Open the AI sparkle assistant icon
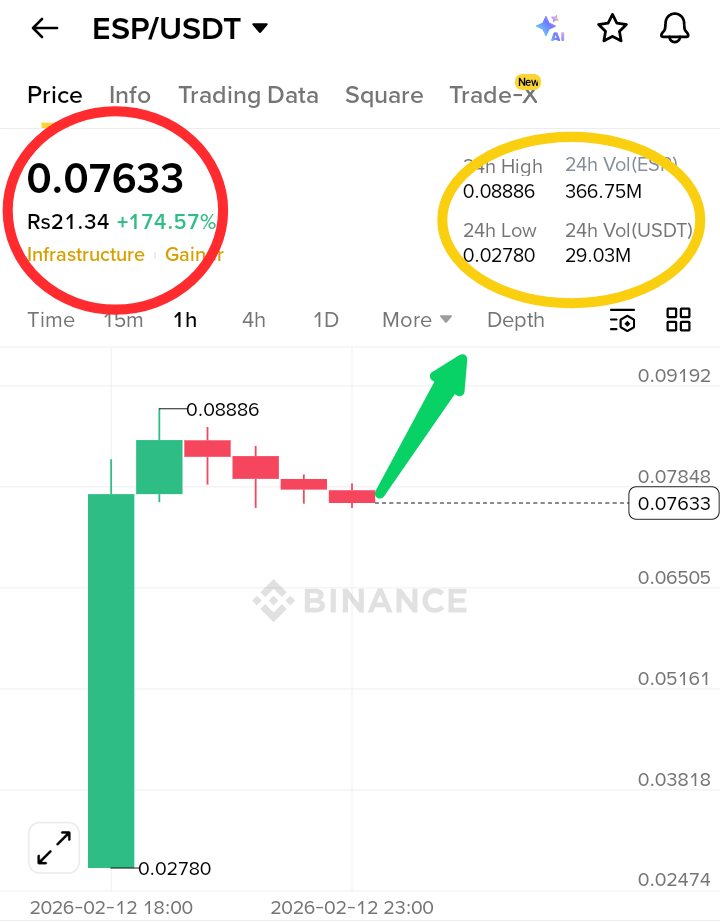 click(x=550, y=29)
